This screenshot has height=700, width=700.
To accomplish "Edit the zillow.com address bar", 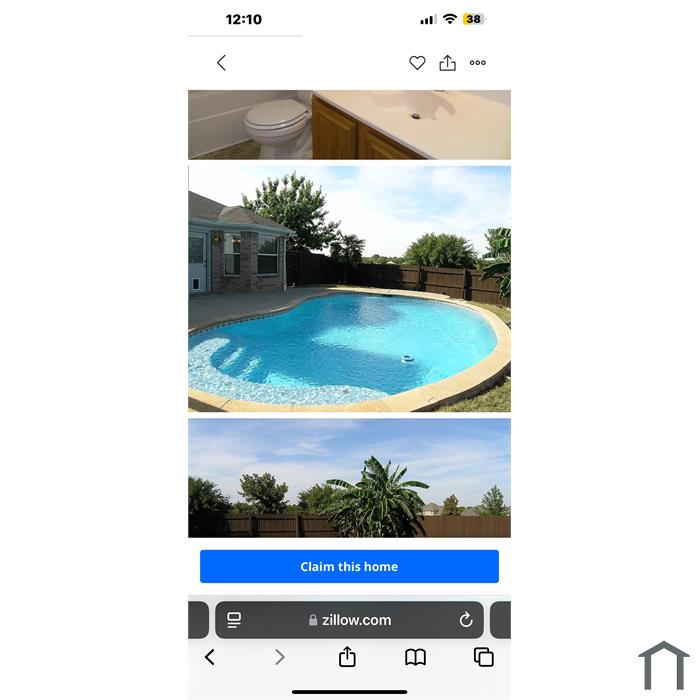I will (x=349, y=620).
